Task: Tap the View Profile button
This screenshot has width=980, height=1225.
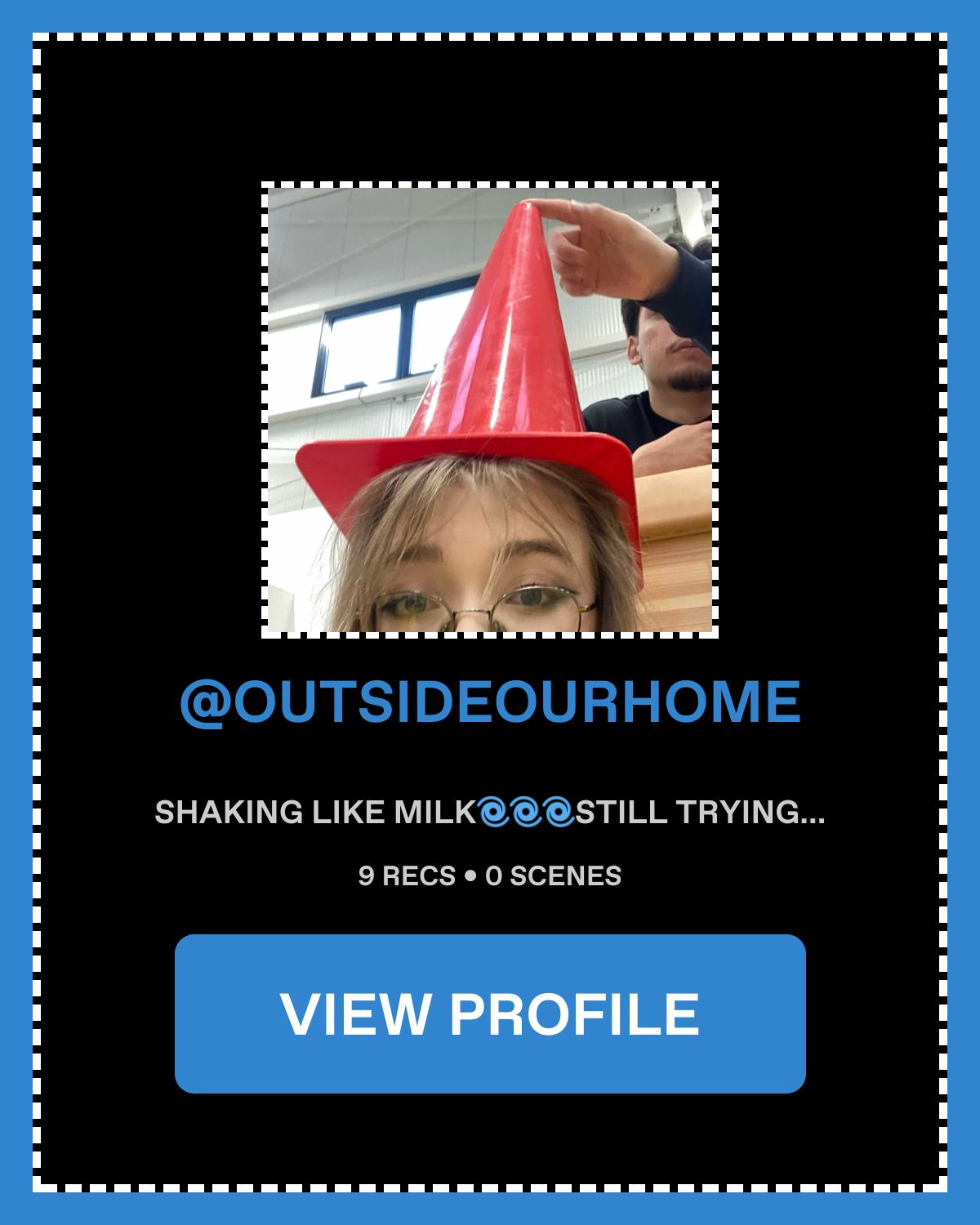Action: point(490,1013)
